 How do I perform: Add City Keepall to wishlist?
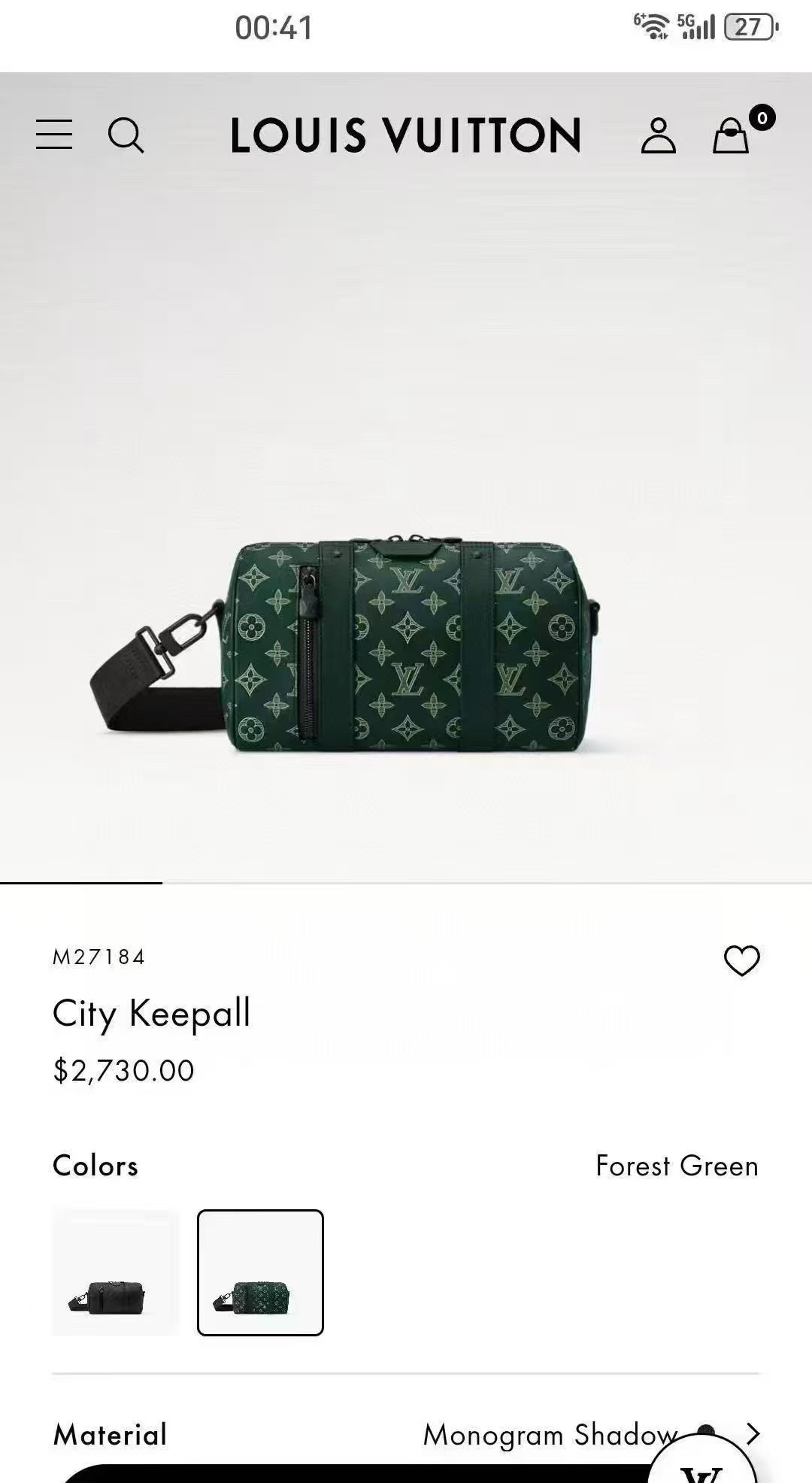[x=741, y=960]
